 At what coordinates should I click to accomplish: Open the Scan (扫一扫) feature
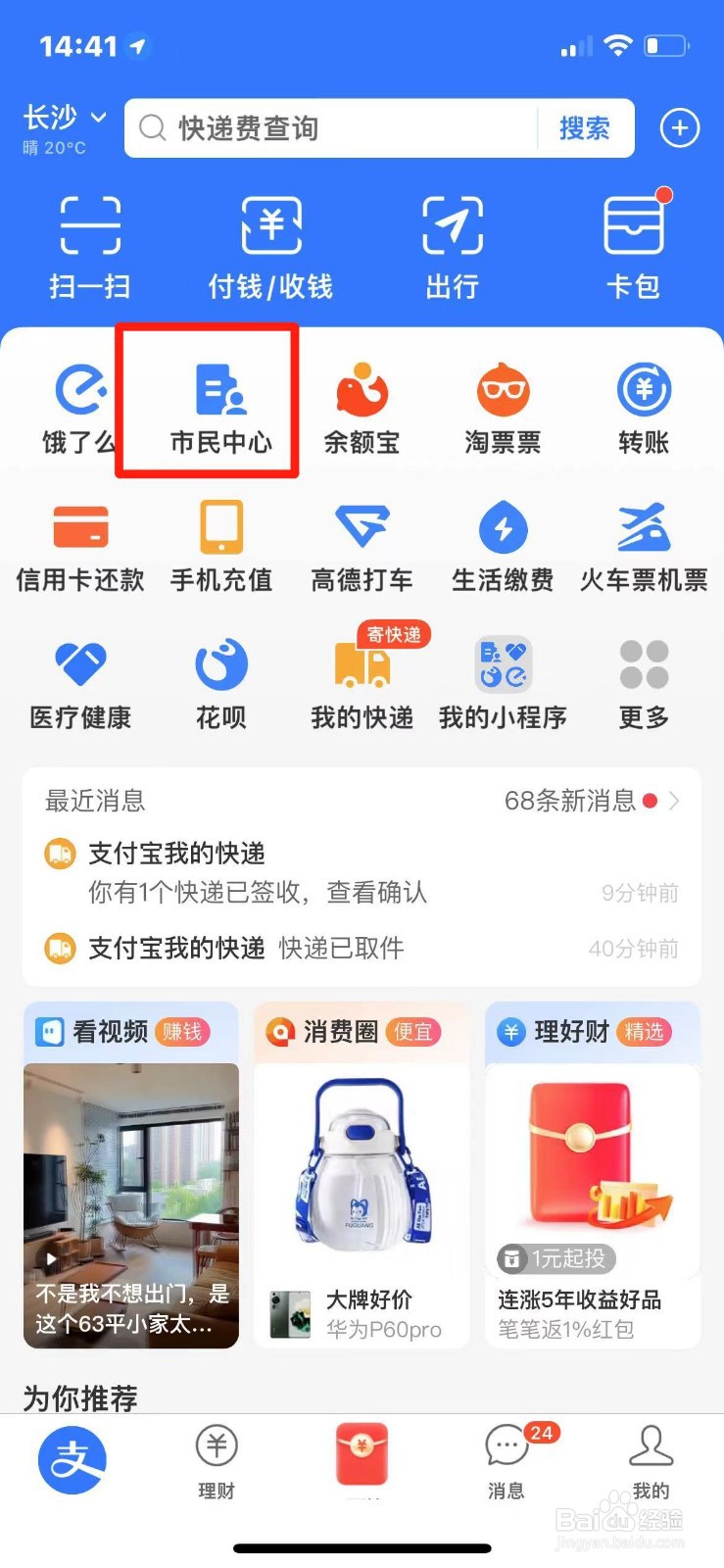[89, 245]
